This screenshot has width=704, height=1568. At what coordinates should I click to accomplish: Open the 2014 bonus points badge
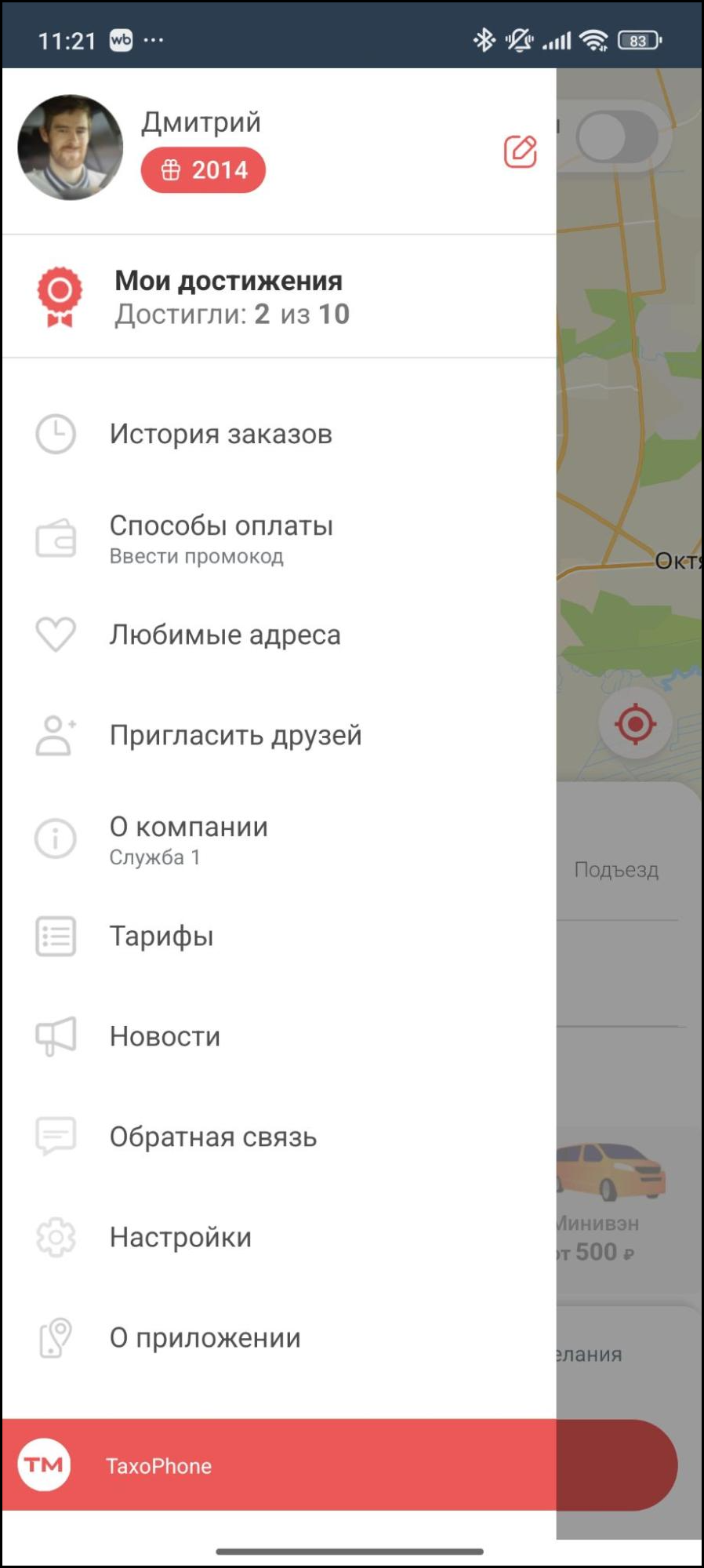tap(203, 170)
